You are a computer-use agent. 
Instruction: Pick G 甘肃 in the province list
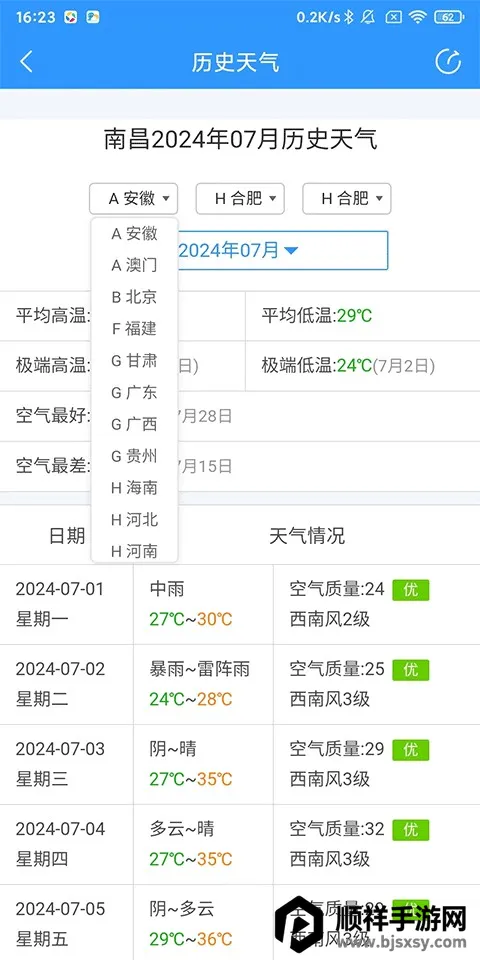click(x=134, y=361)
